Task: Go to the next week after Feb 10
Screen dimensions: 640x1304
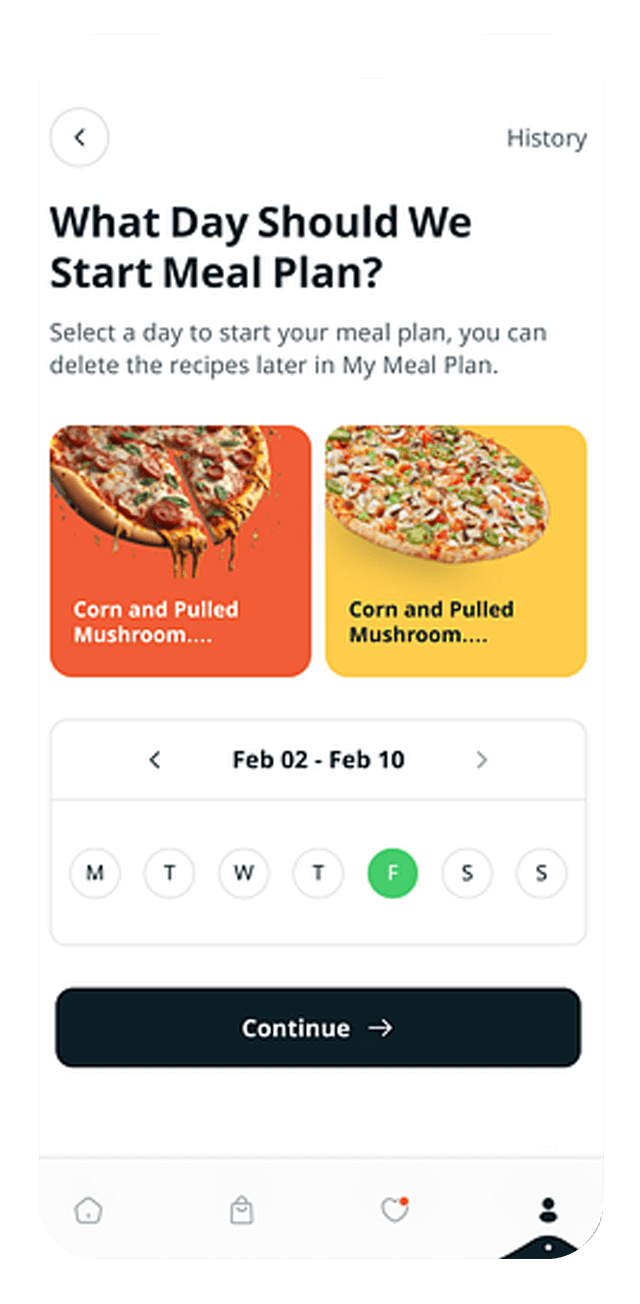Action: 481,760
